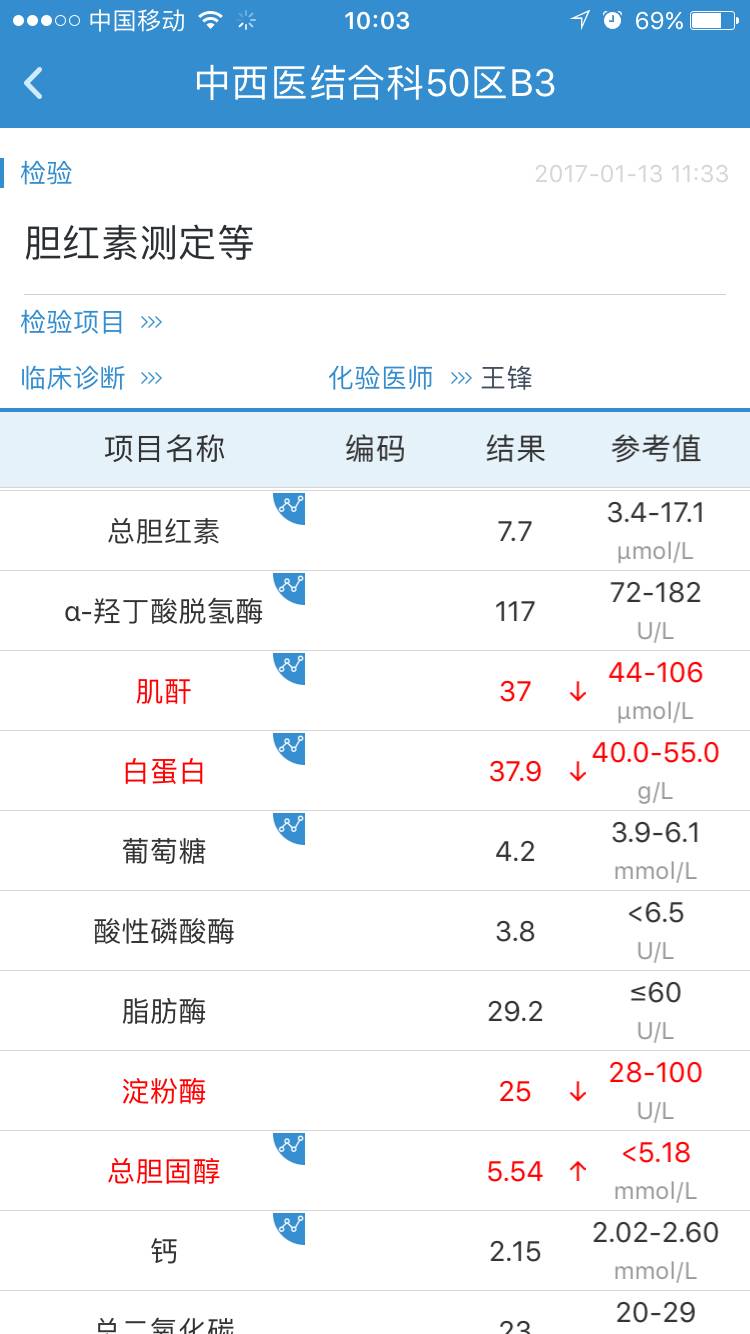This screenshot has height=1334, width=750.
Task: Show trend chart icon for 总胆固醇
Action: pos(291,1146)
